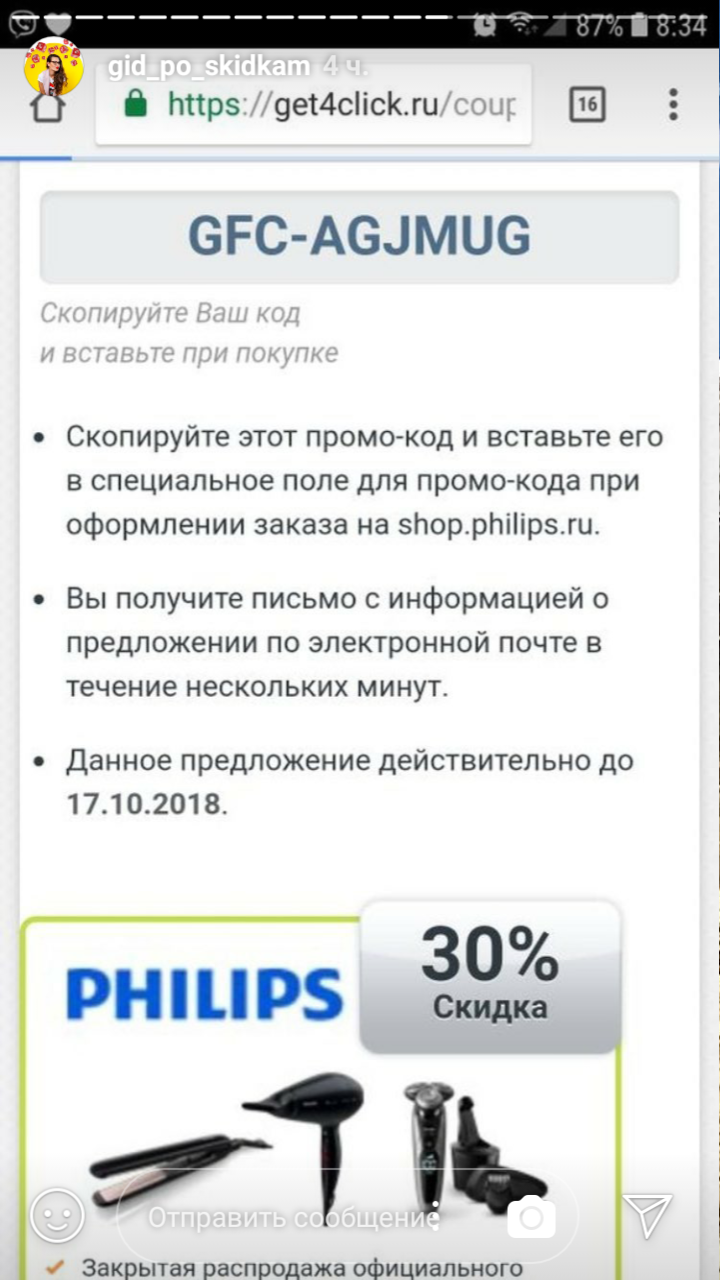Open the smiley reaction icon

click(57, 1216)
